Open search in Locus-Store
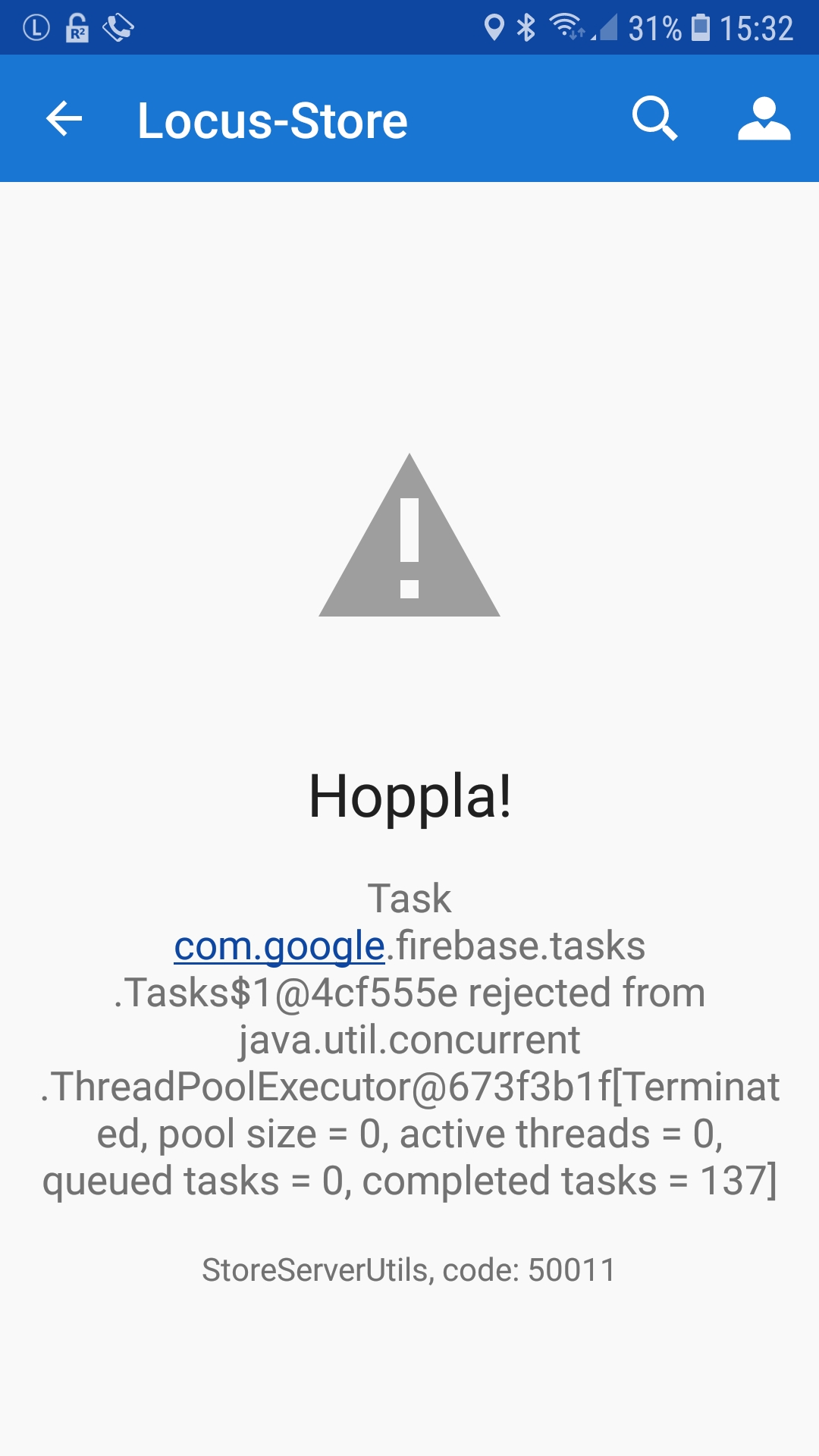 click(654, 119)
